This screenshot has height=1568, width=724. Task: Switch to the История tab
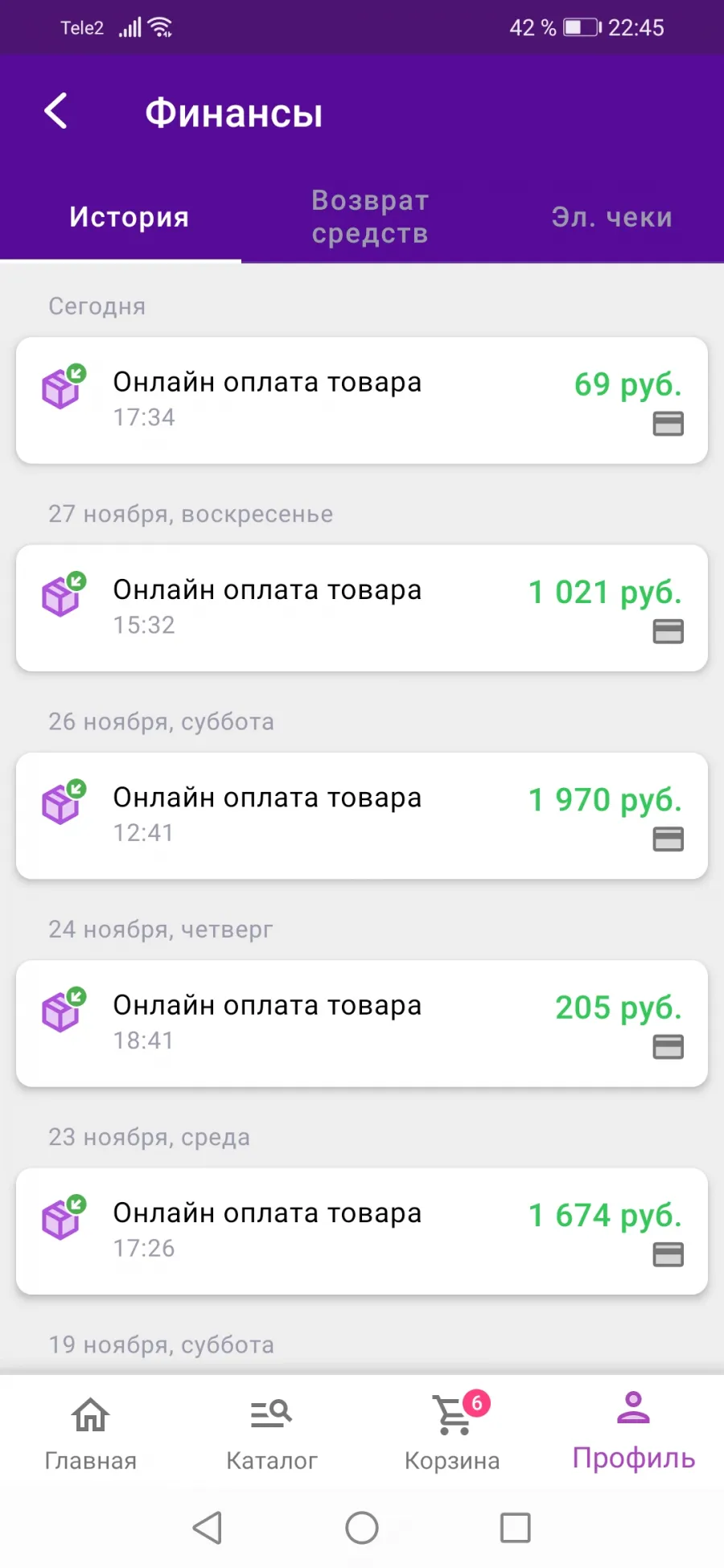tap(129, 217)
